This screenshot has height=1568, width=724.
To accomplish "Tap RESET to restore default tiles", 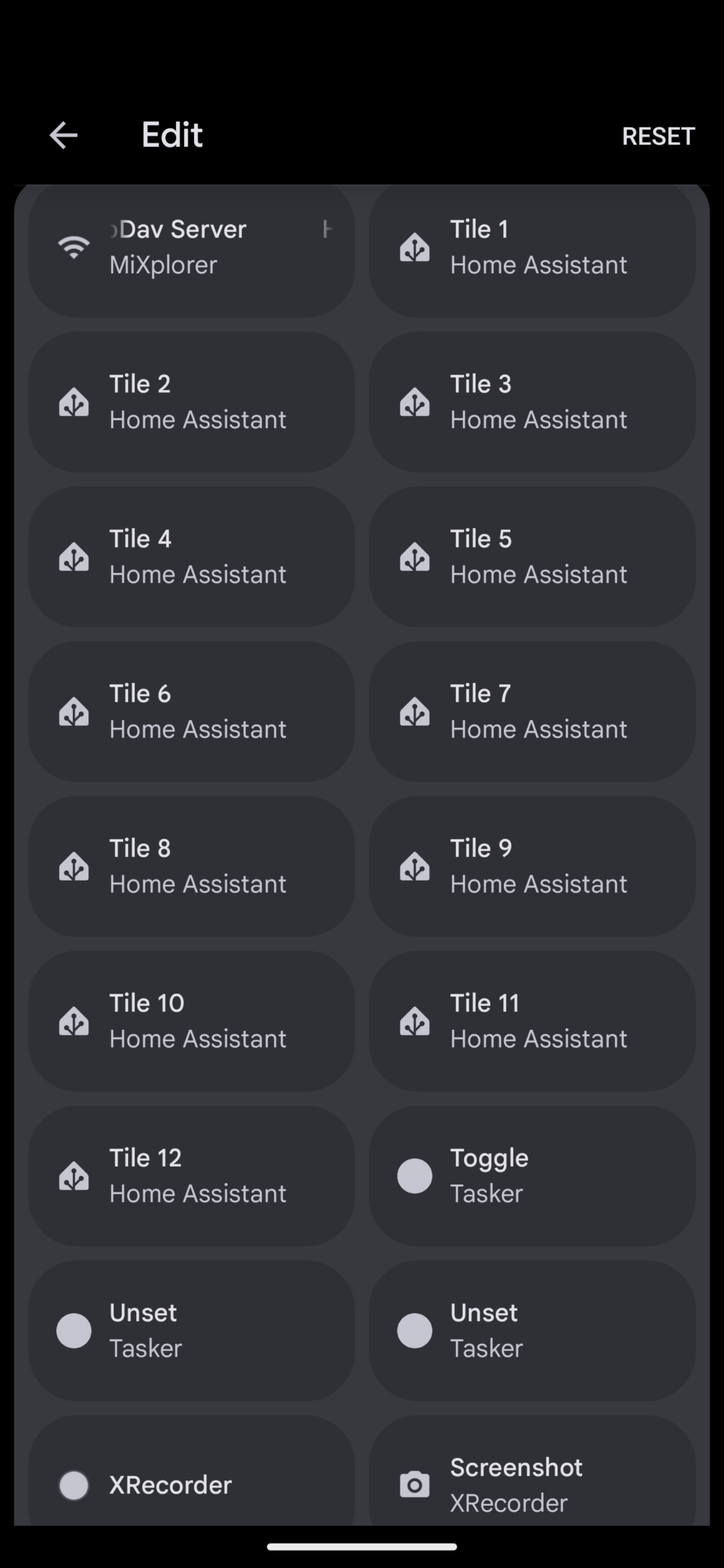I will click(659, 135).
